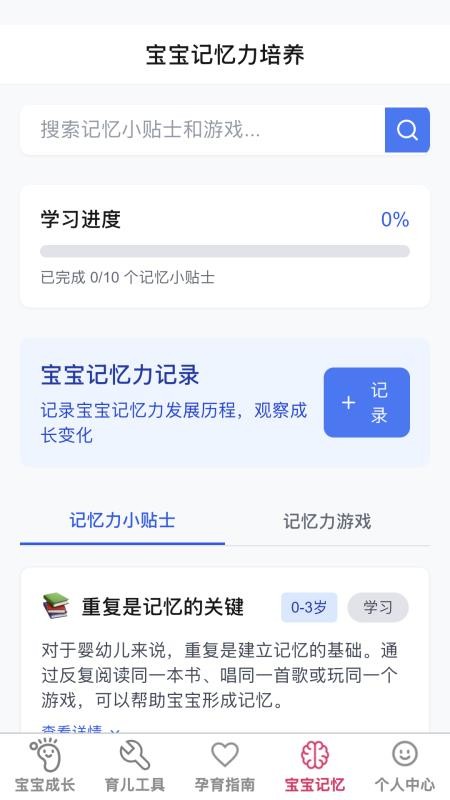Focus the memory tips search field

click(x=203, y=130)
